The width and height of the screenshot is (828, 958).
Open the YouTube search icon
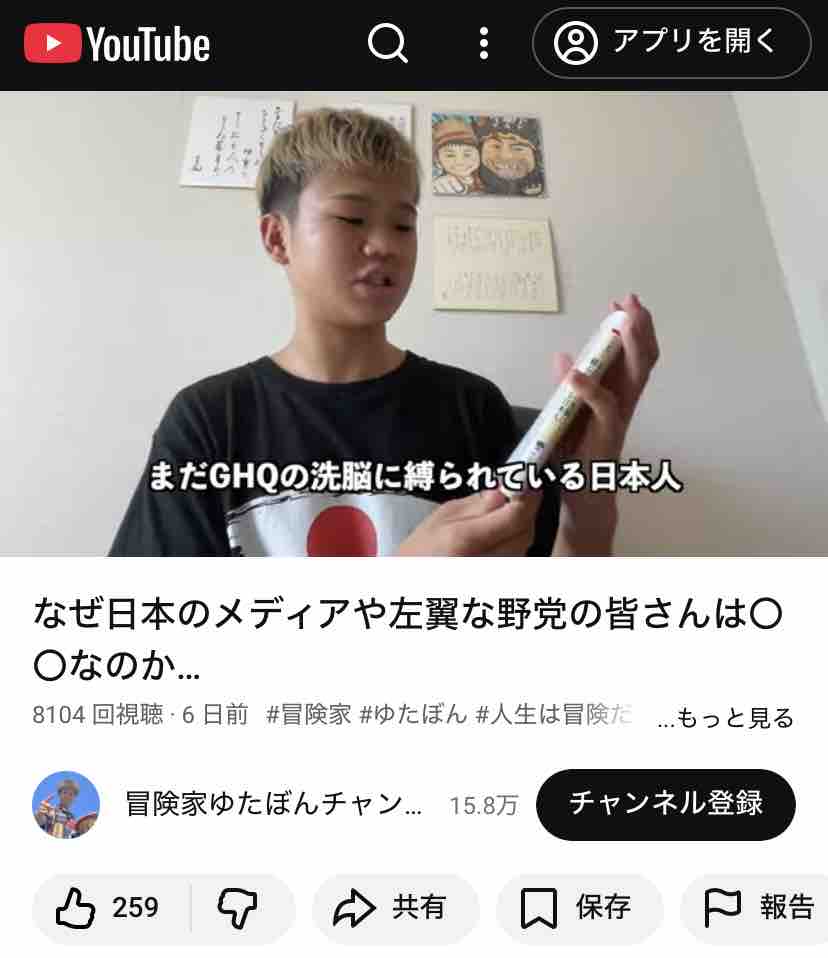387,43
